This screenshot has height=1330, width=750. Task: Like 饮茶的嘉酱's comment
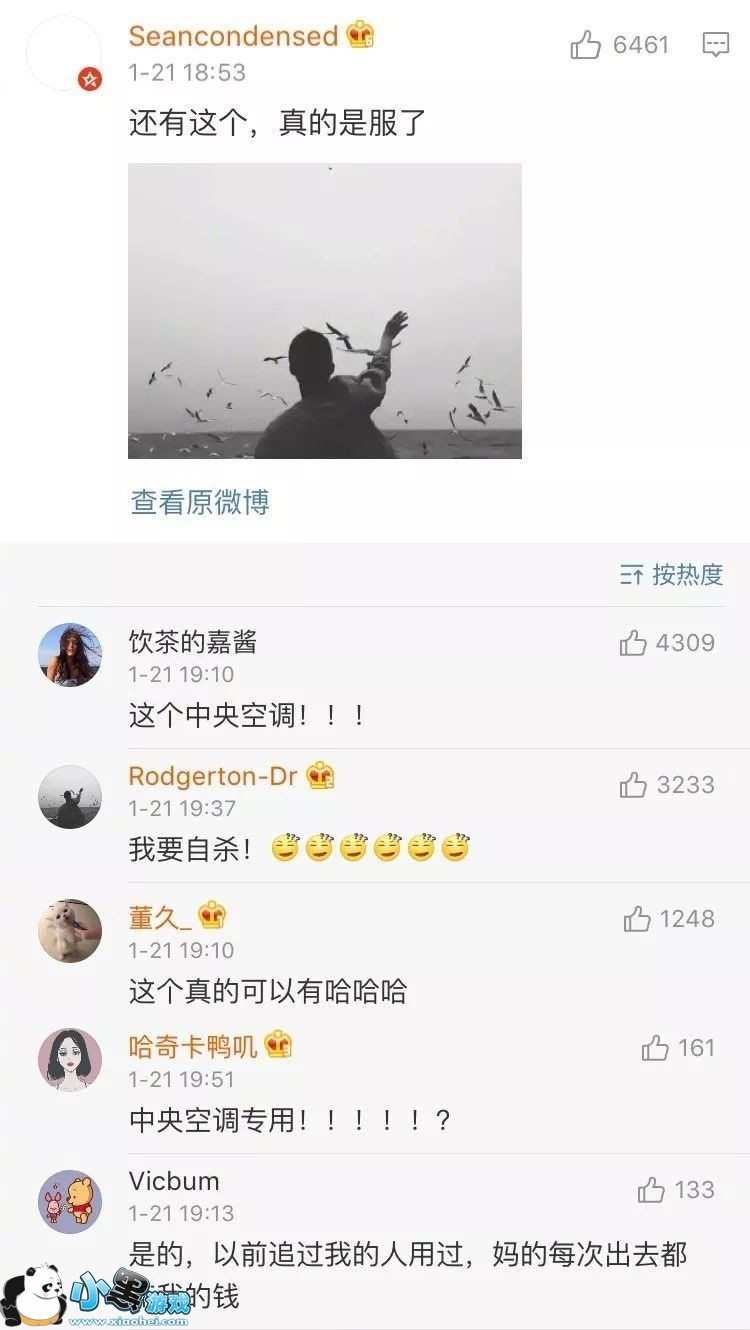[x=633, y=643]
